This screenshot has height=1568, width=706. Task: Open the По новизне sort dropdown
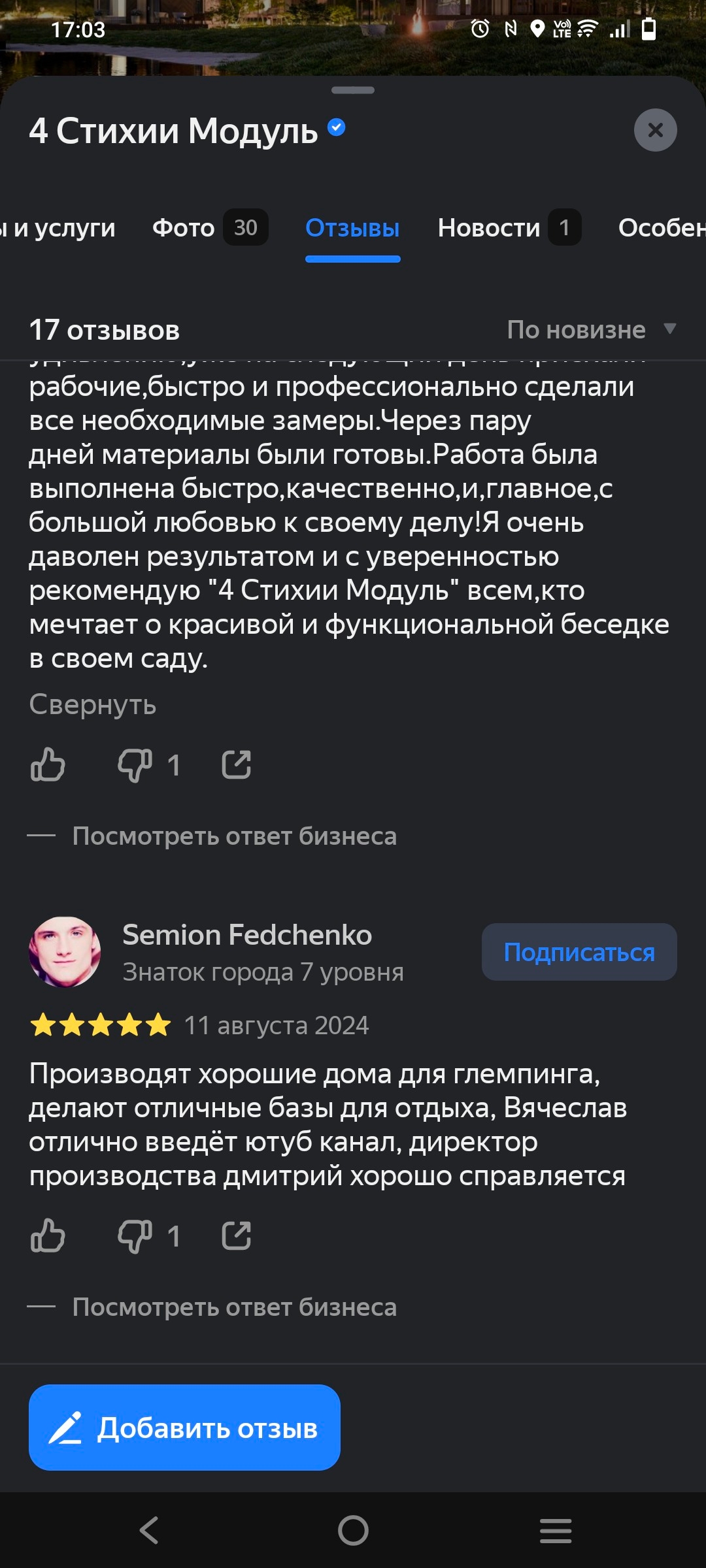tap(590, 330)
